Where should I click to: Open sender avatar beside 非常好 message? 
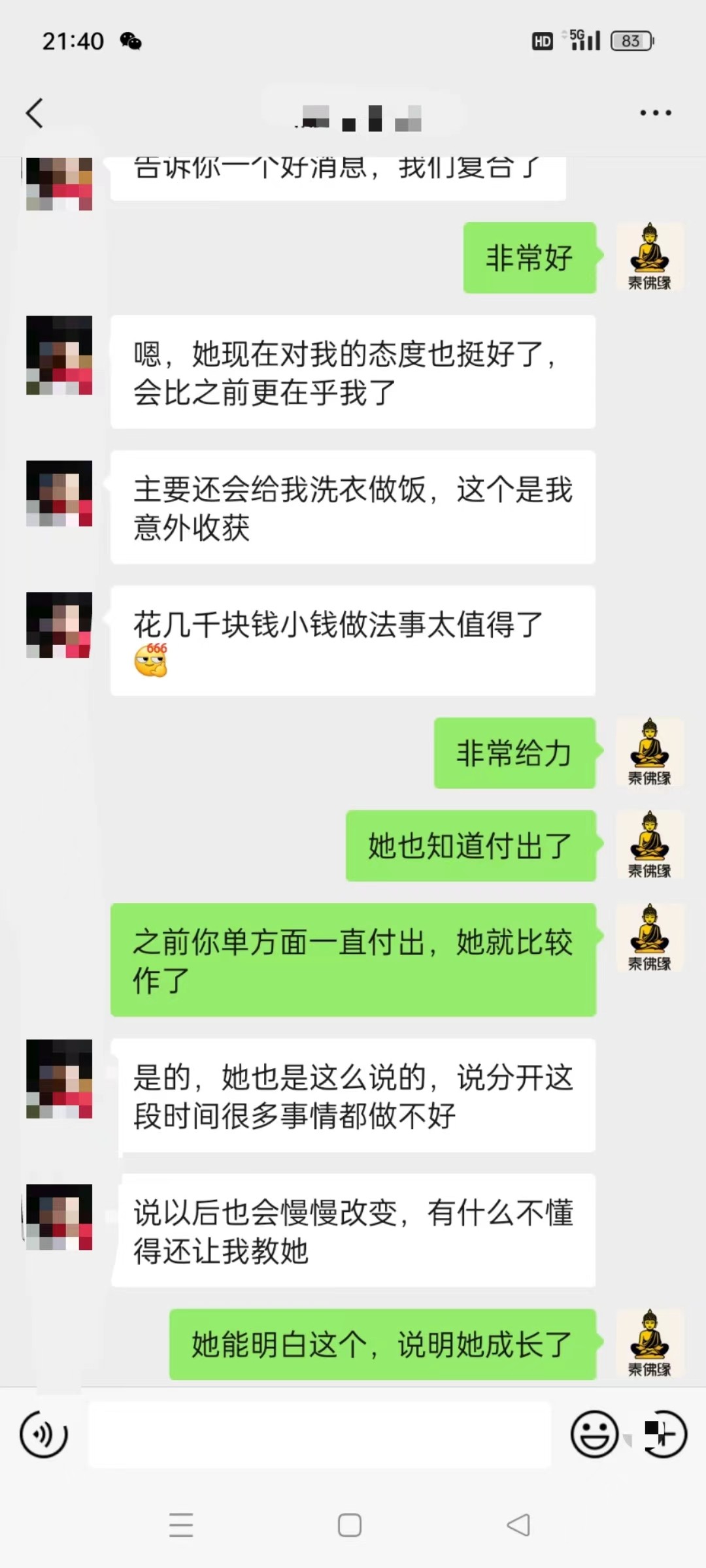point(650,257)
